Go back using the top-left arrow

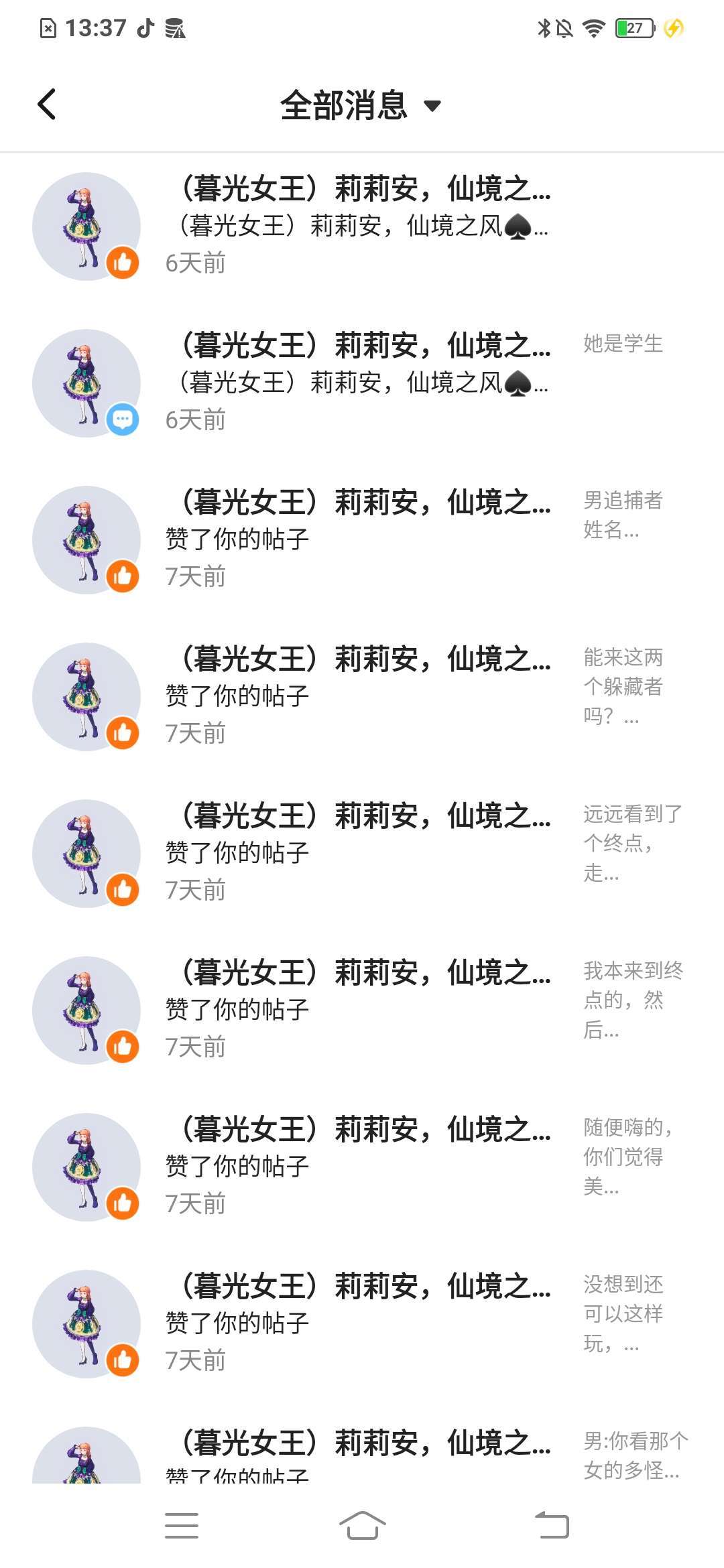(47, 105)
